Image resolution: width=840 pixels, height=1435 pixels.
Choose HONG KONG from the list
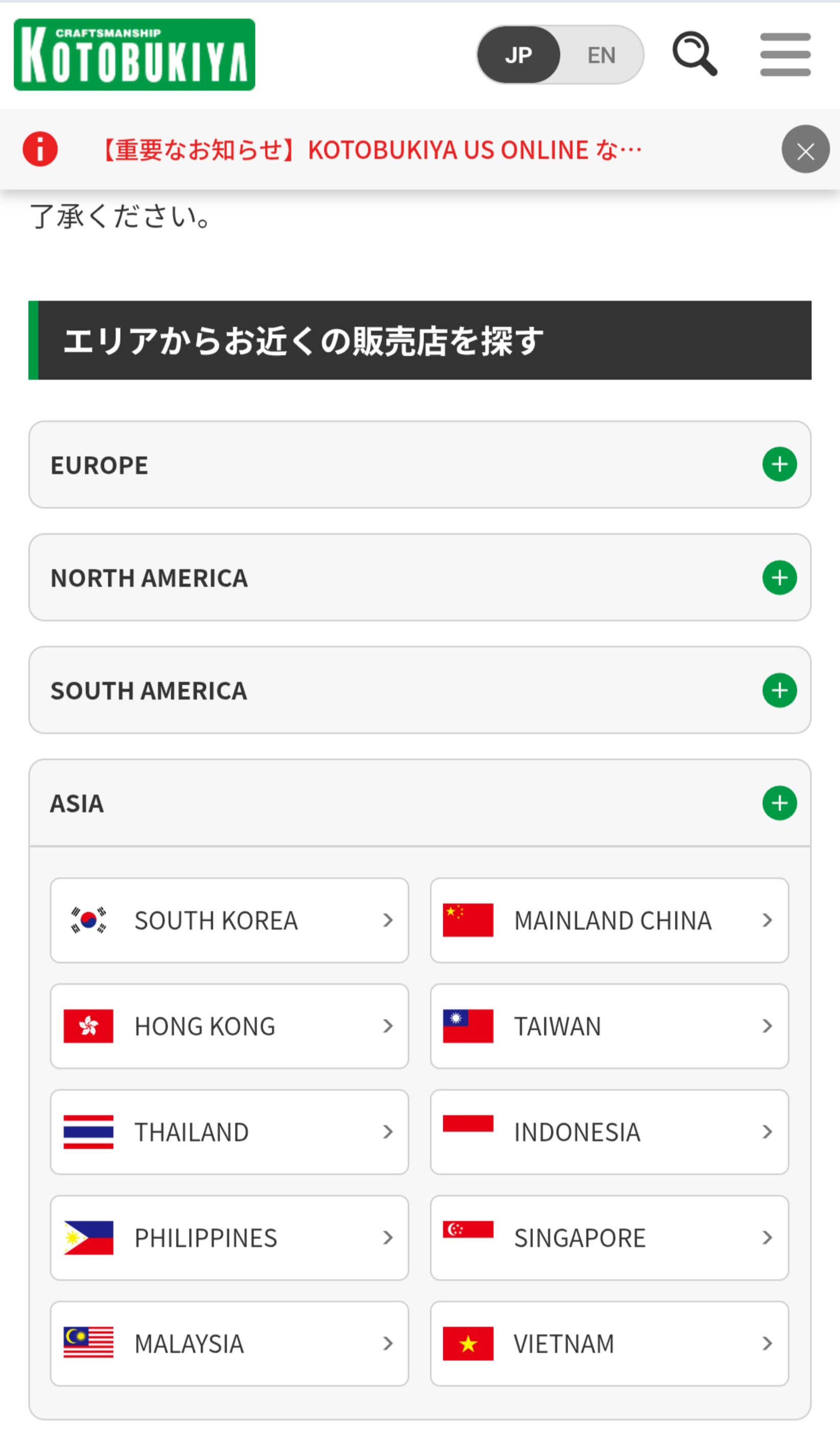click(x=229, y=1027)
